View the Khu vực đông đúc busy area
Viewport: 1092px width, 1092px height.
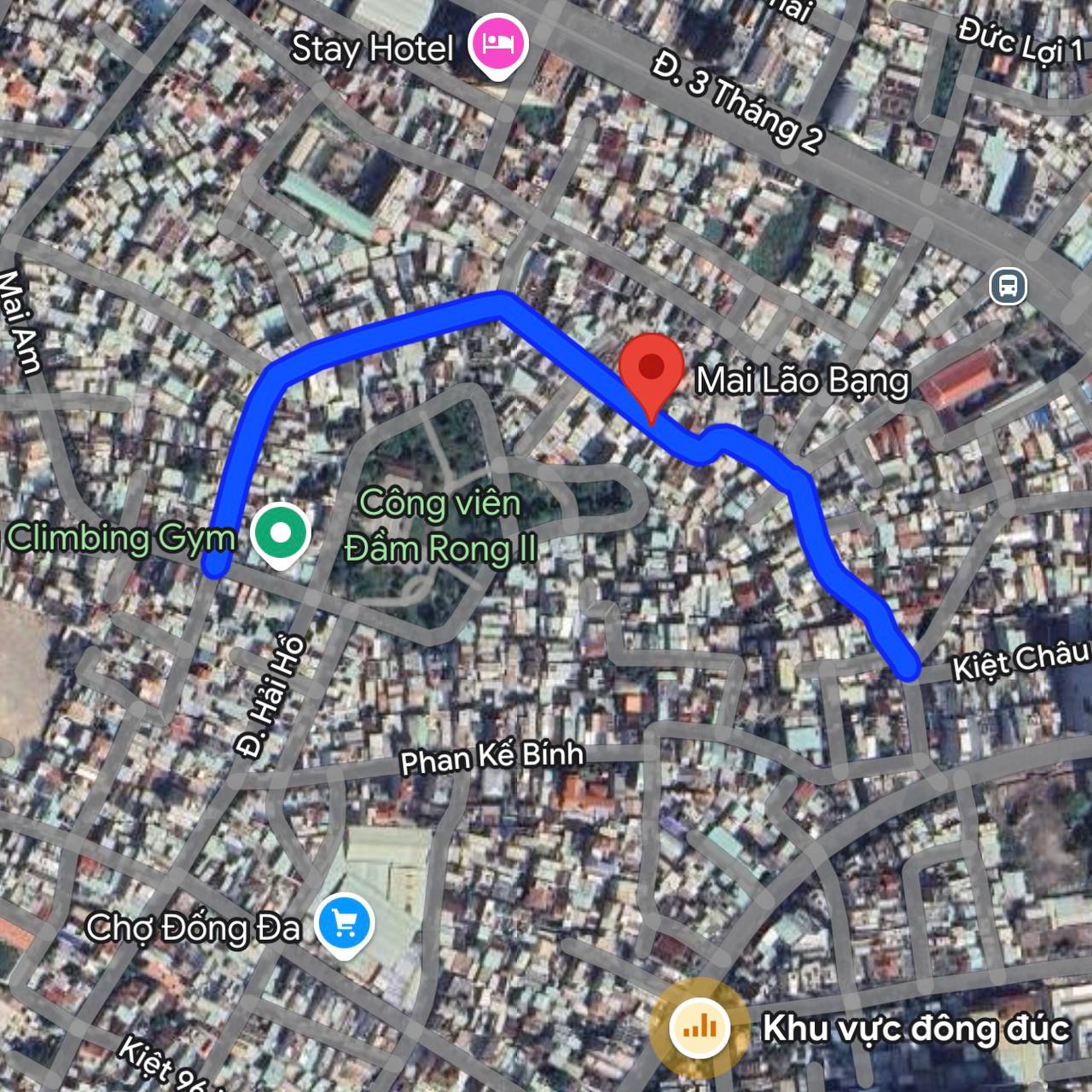click(700, 1026)
